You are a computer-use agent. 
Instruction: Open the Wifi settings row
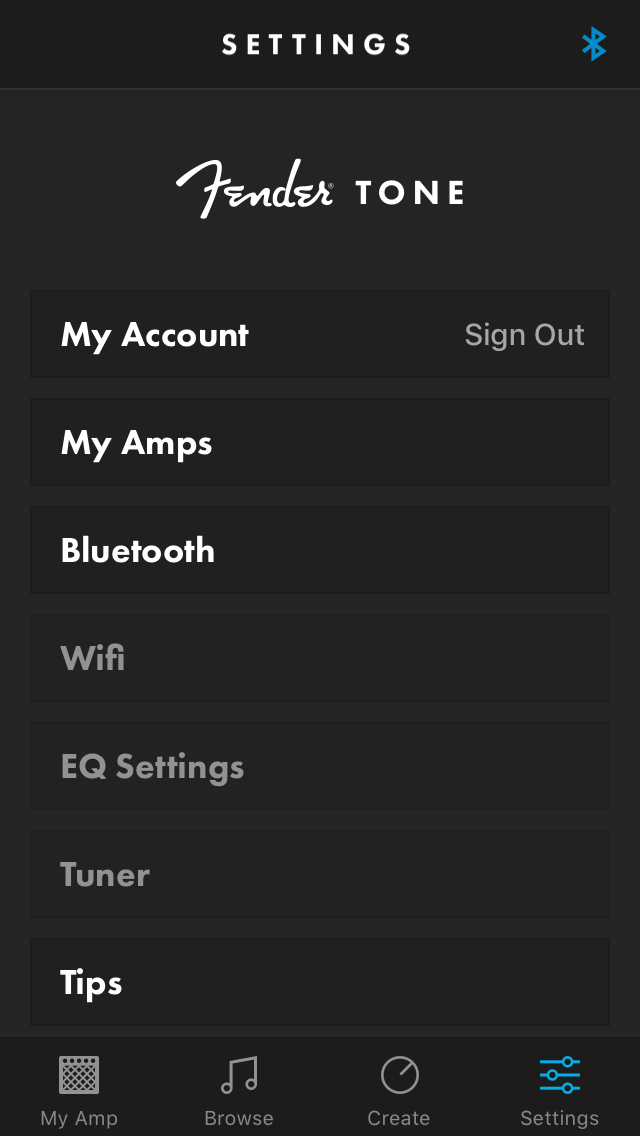320,658
